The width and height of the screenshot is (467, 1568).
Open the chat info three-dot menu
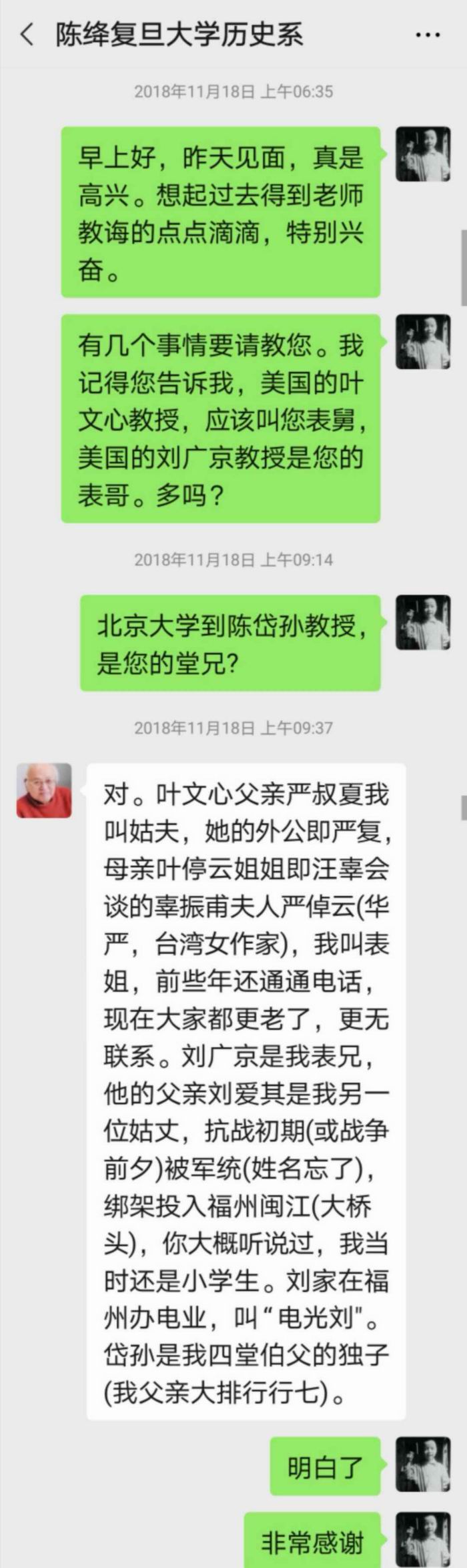click(428, 35)
